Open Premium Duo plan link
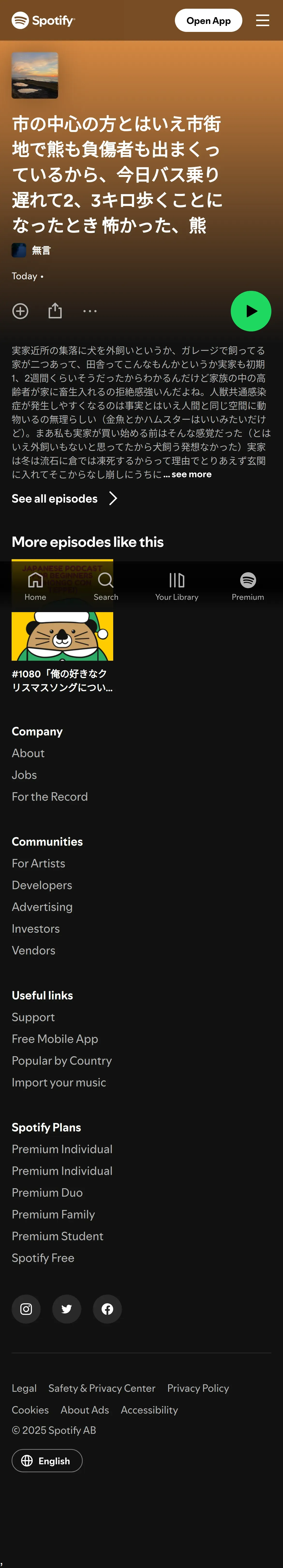This screenshot has width=283, height=1568. pyautogui.click(x=47, y=1192)
